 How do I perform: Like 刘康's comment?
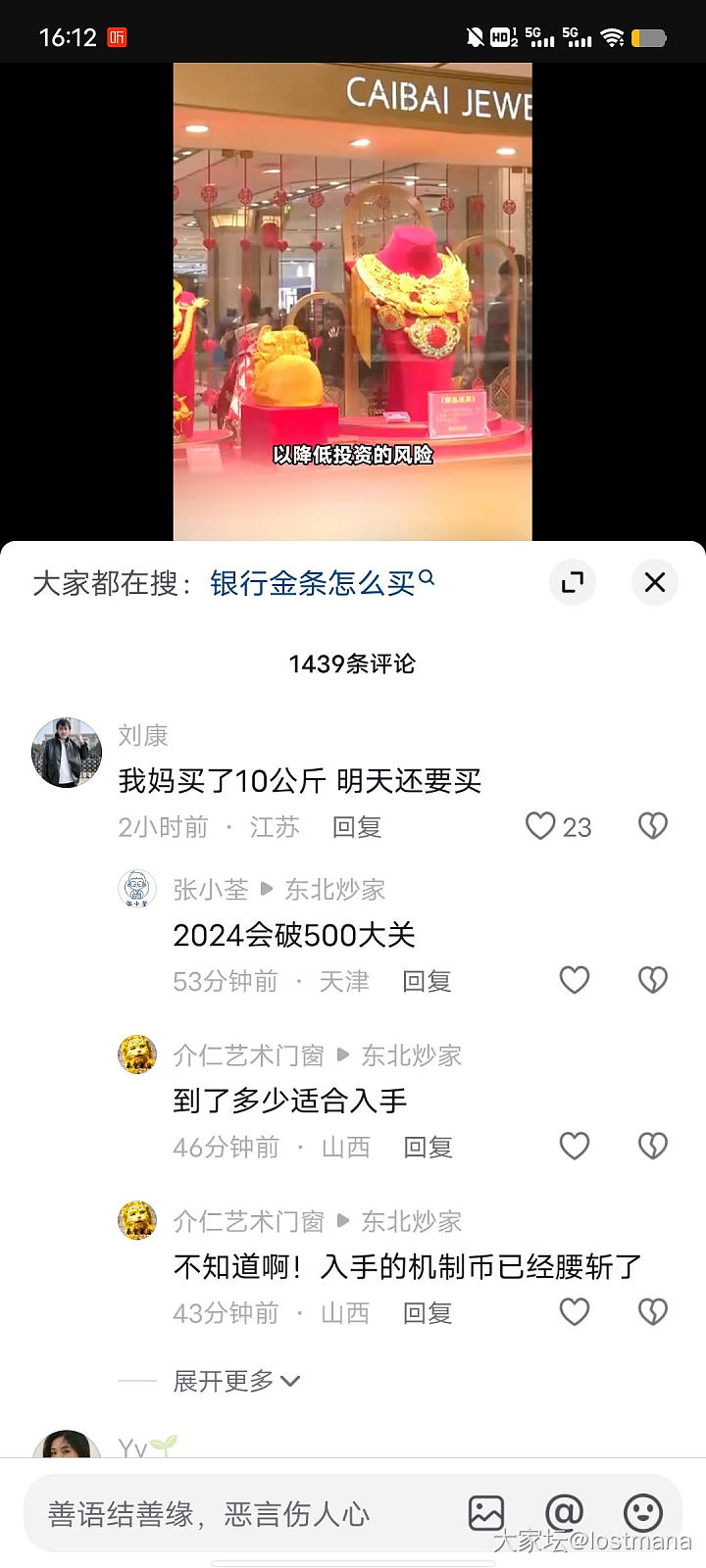(541, 826)
